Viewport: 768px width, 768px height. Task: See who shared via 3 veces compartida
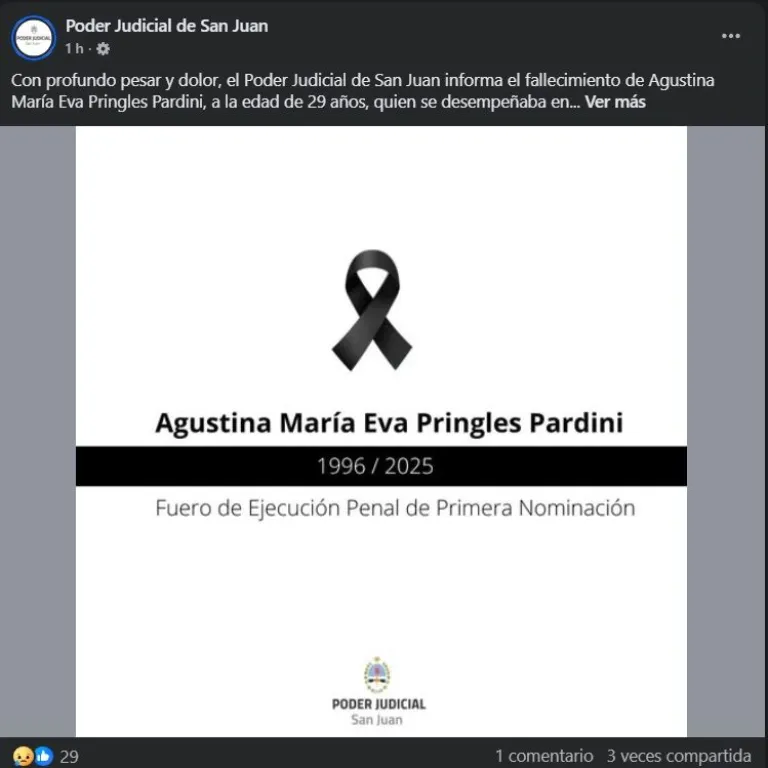678,756
